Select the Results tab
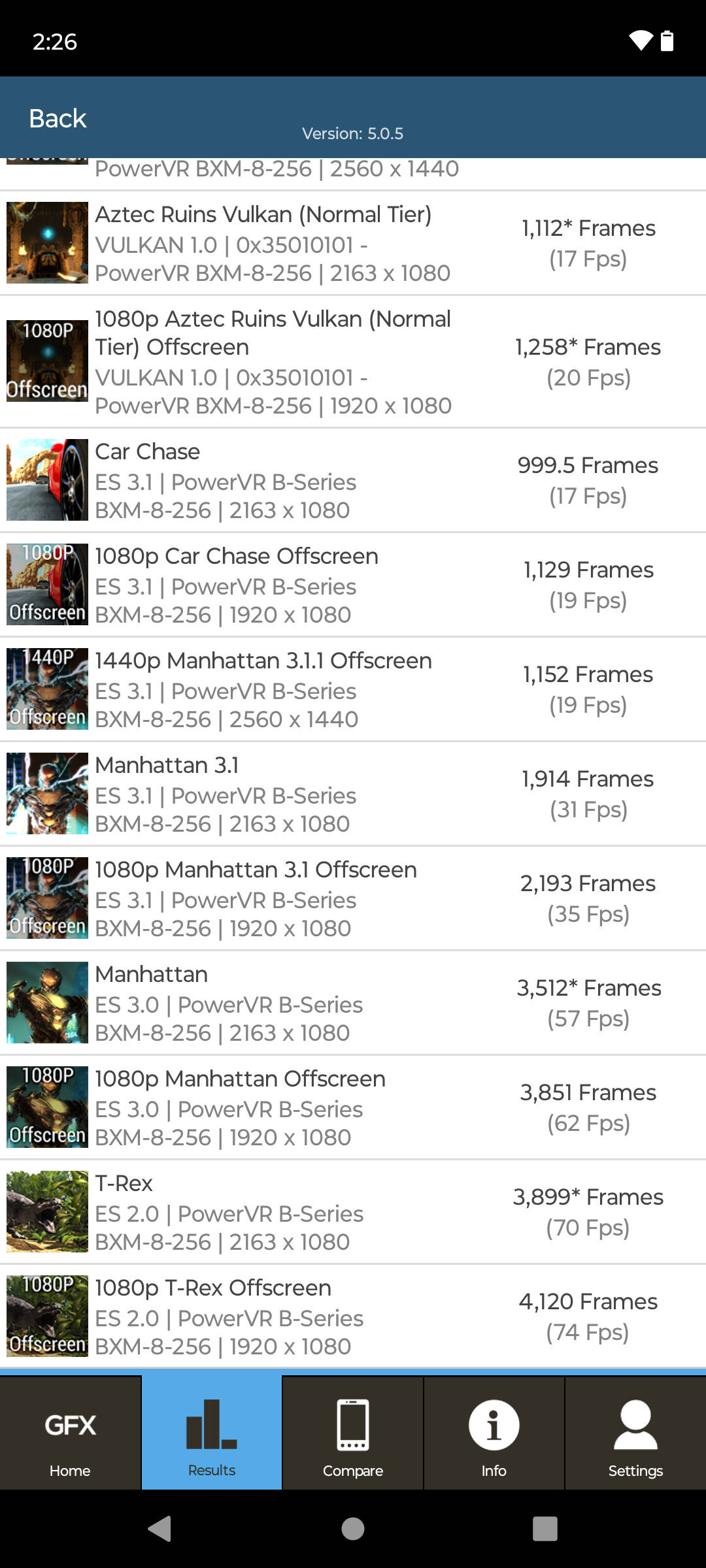This screenshot has width=706, height=1568. click(x=212, y=1433)
